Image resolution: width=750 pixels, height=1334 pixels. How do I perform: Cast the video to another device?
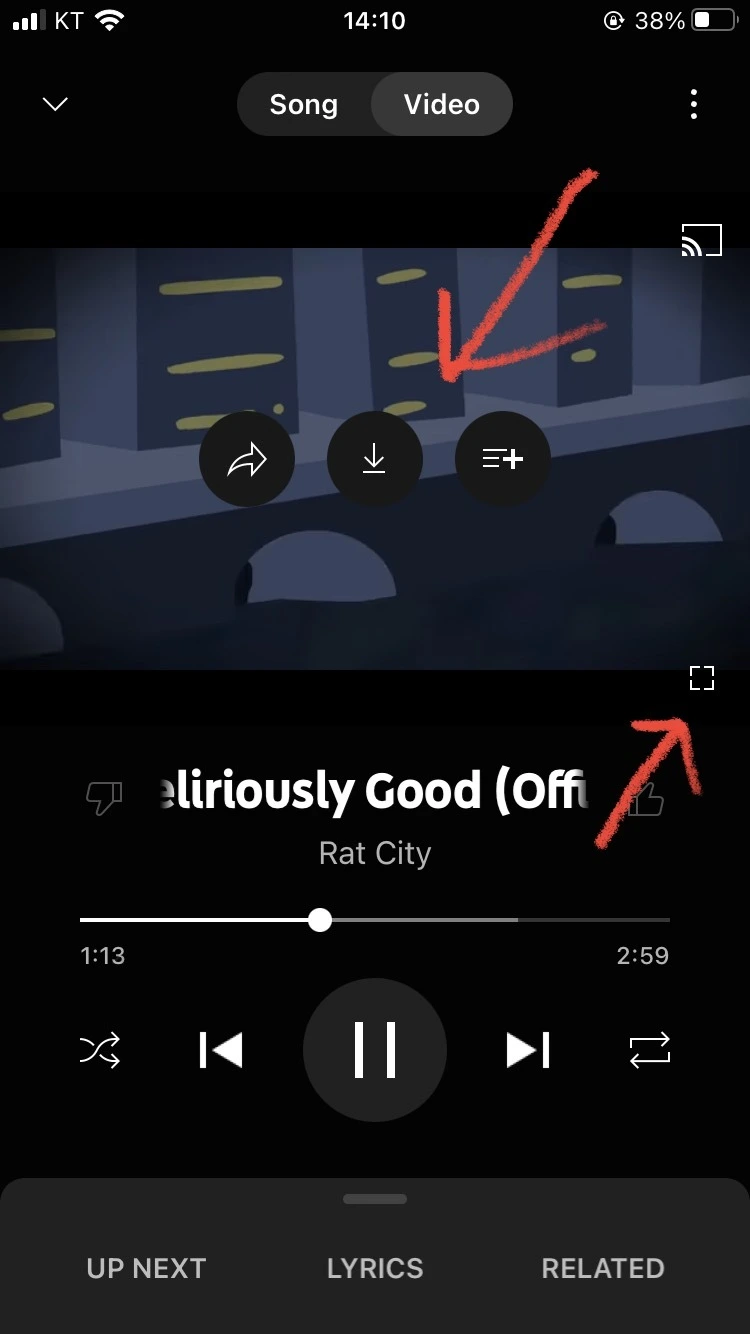click(701, 240)
